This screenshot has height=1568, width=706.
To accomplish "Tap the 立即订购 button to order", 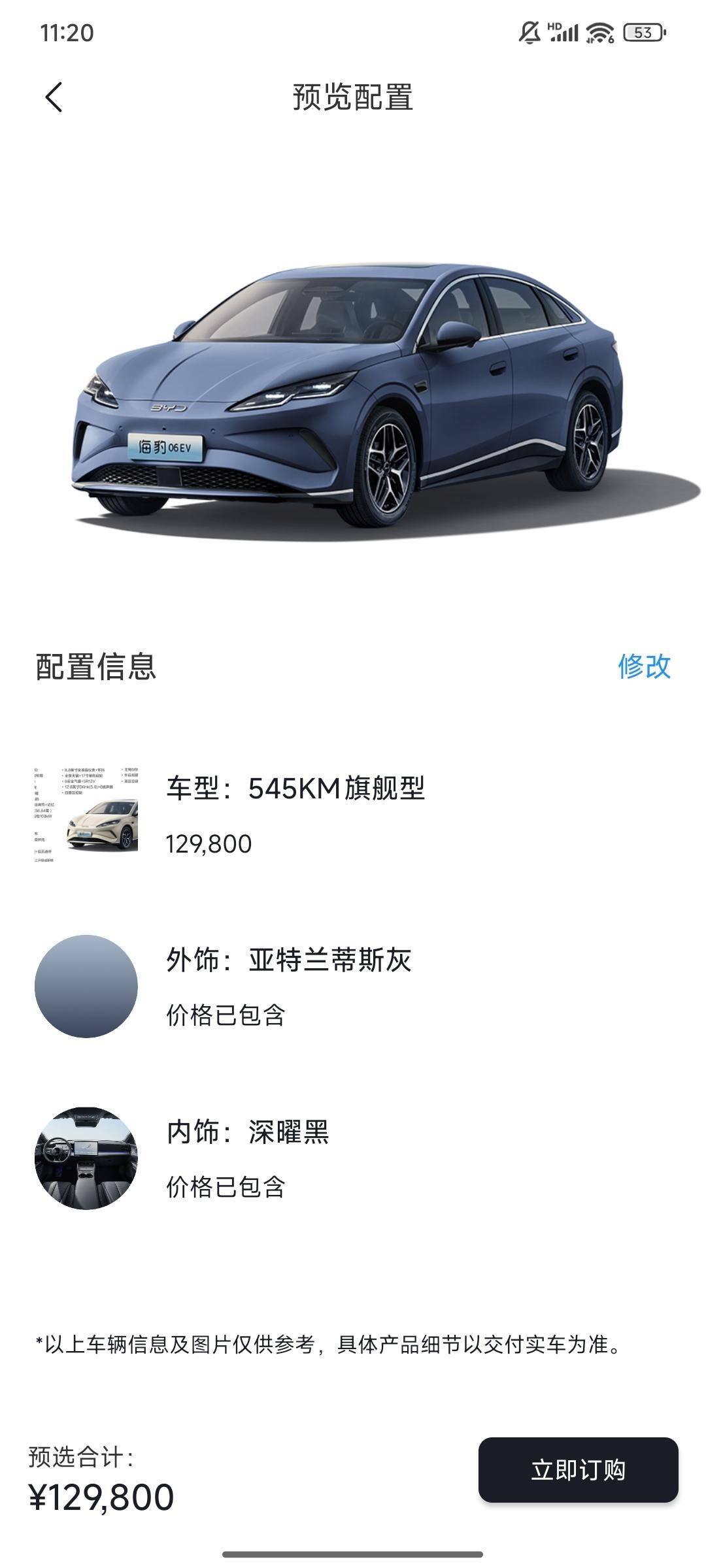I will (578, 1470).
